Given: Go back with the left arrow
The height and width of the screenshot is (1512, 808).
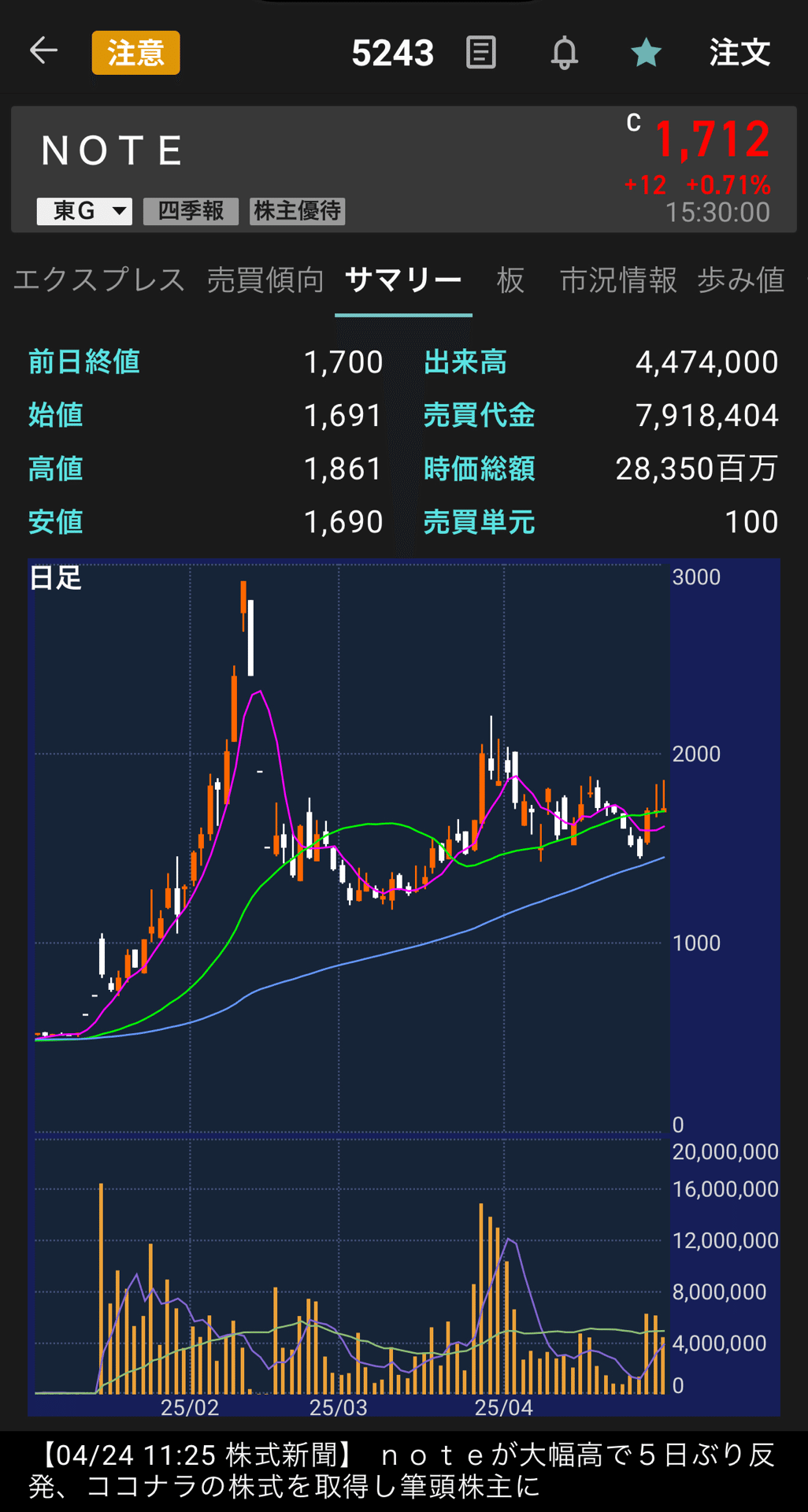Looking at the screenshot, I should coord(43,50).
